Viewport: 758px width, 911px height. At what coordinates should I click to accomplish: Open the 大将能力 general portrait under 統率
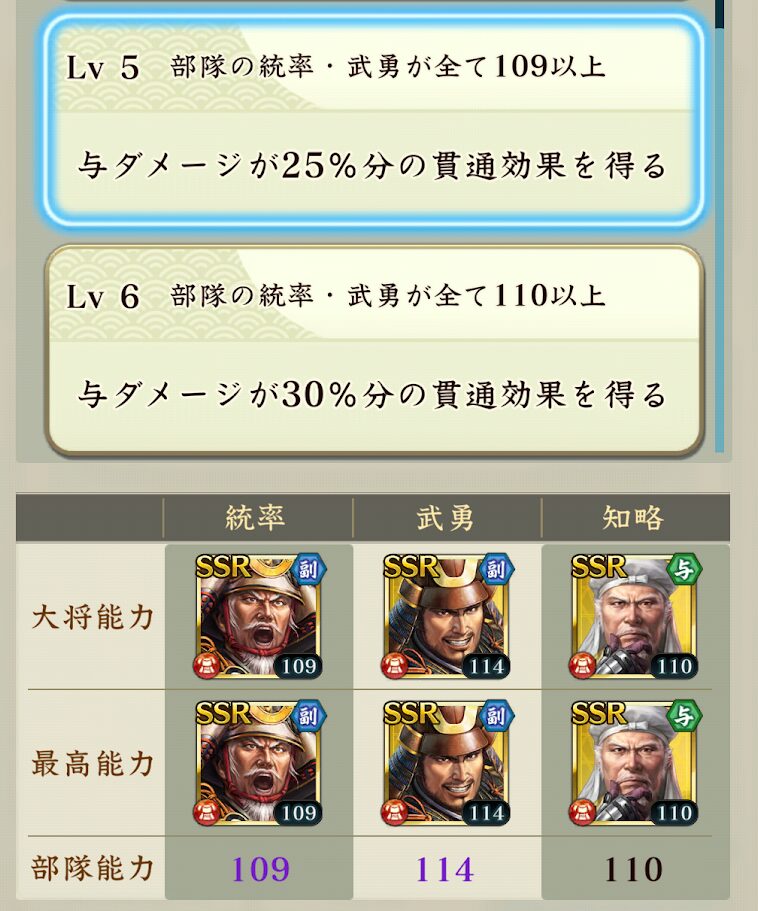(260, 617)
